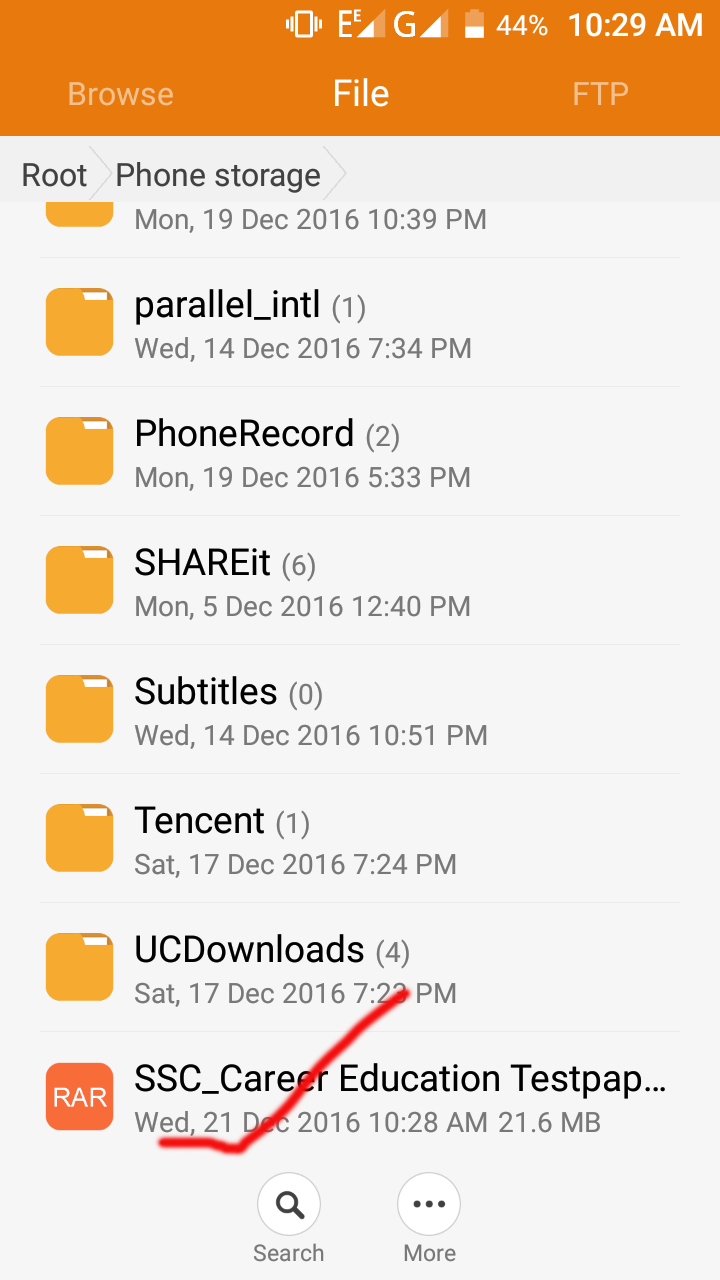
Task: Open the SSC_Career Education RAR file
Action: pyautogui.click(x=360, y=1096)
